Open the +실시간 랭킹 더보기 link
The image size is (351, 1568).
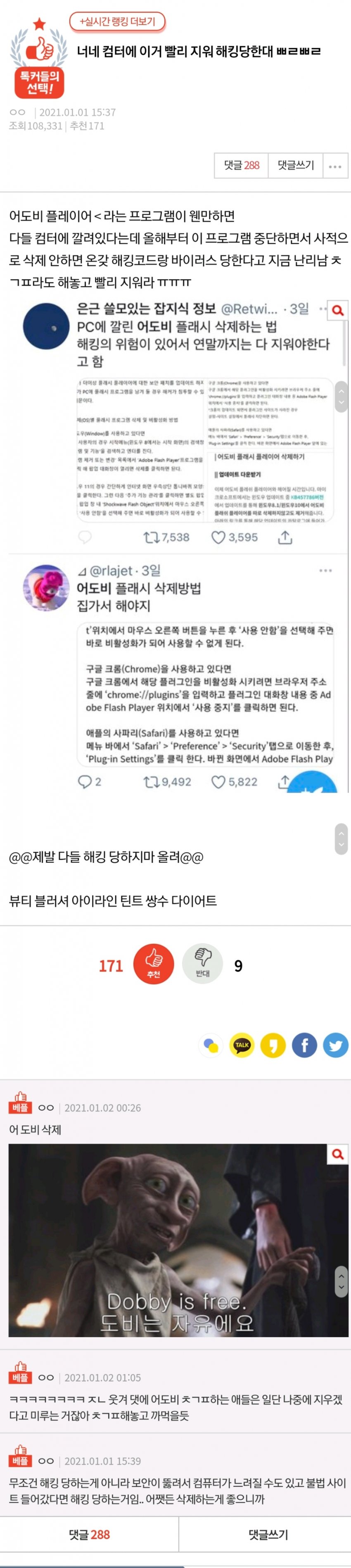(x=117, y=22)
